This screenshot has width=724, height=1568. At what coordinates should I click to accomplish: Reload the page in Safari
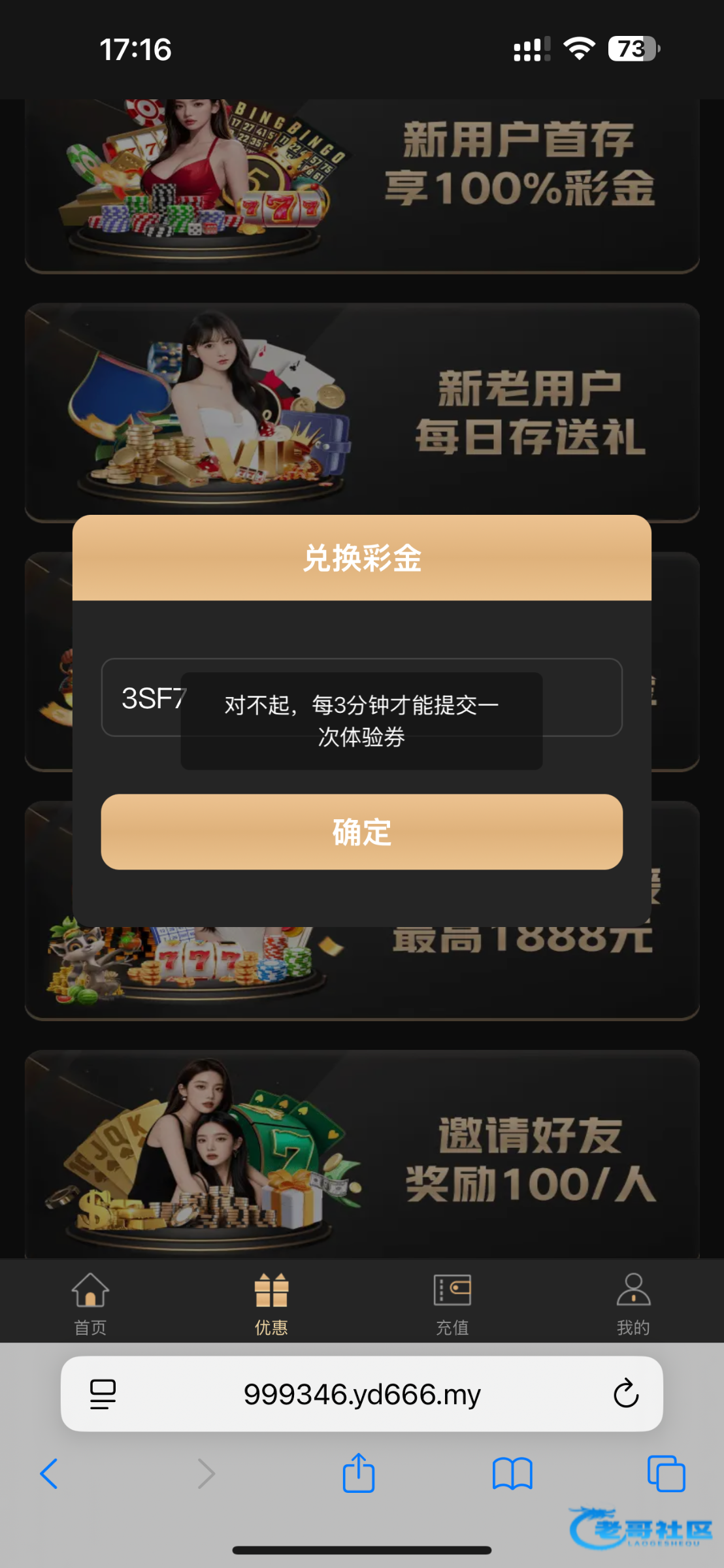point(625,1394)
